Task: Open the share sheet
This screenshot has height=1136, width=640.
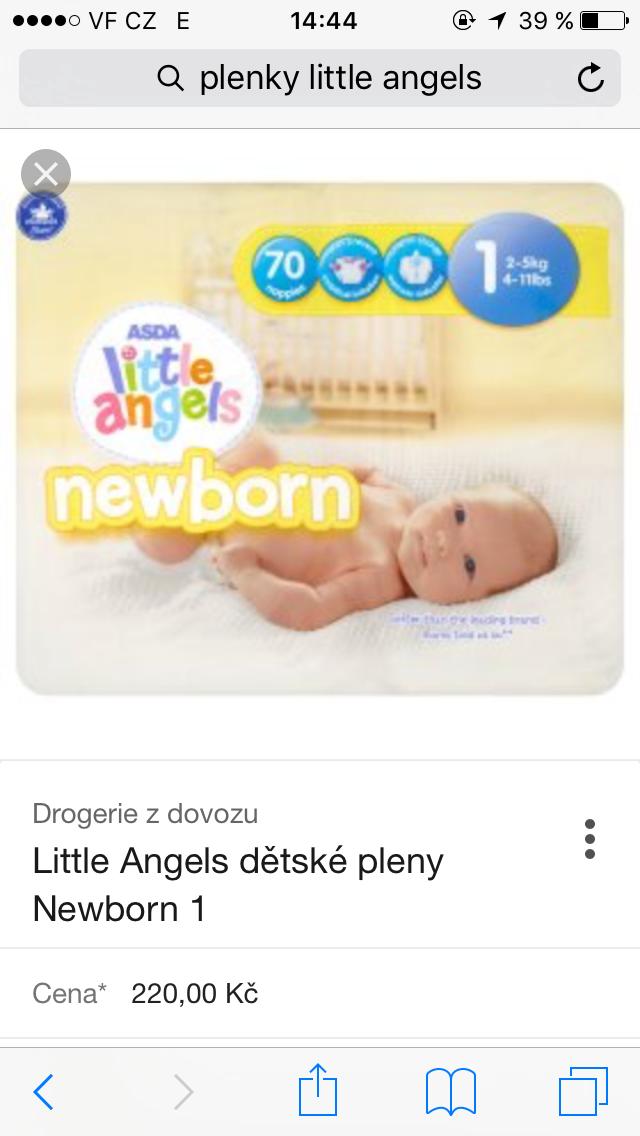Action: click(316, 1090)
